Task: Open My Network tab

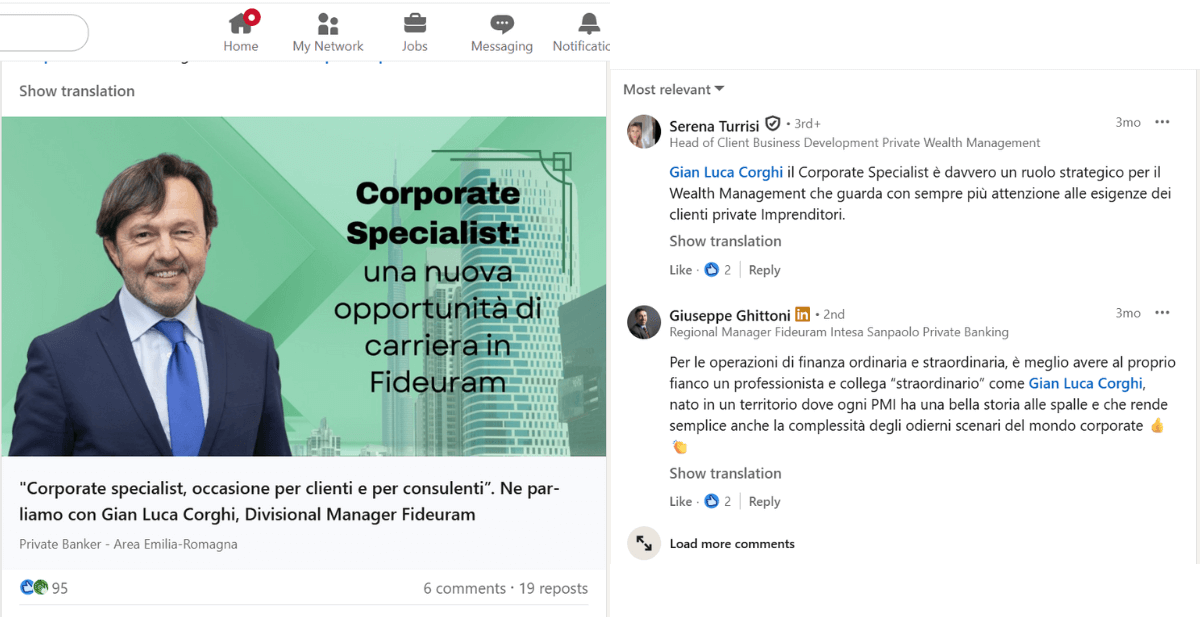Action: pyautogui.click(x=328, y=32)
